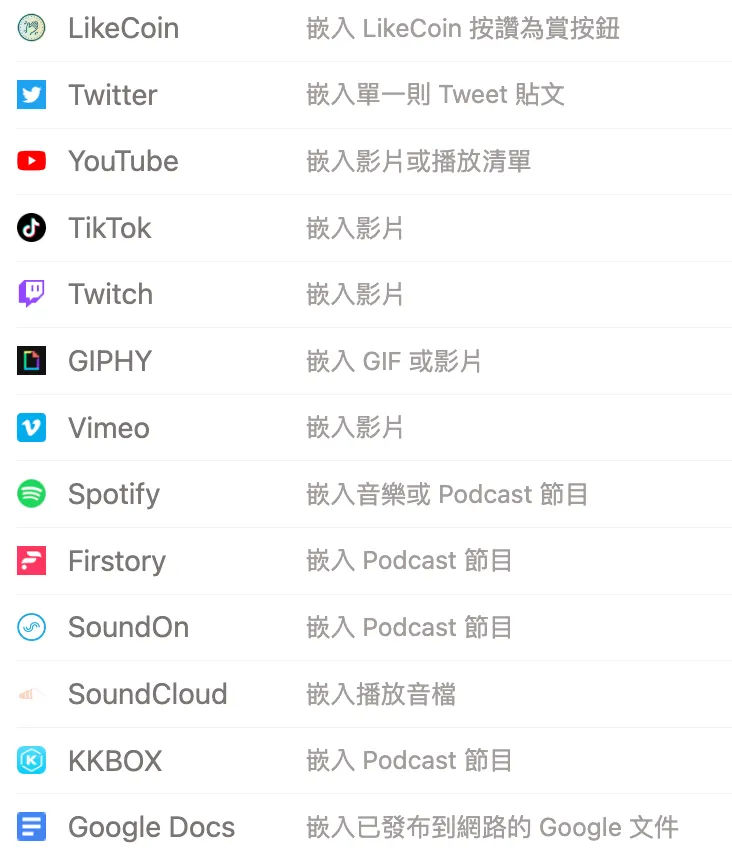
Task: Choose Spotify music or Podcast embed
Action: [113, 494]
